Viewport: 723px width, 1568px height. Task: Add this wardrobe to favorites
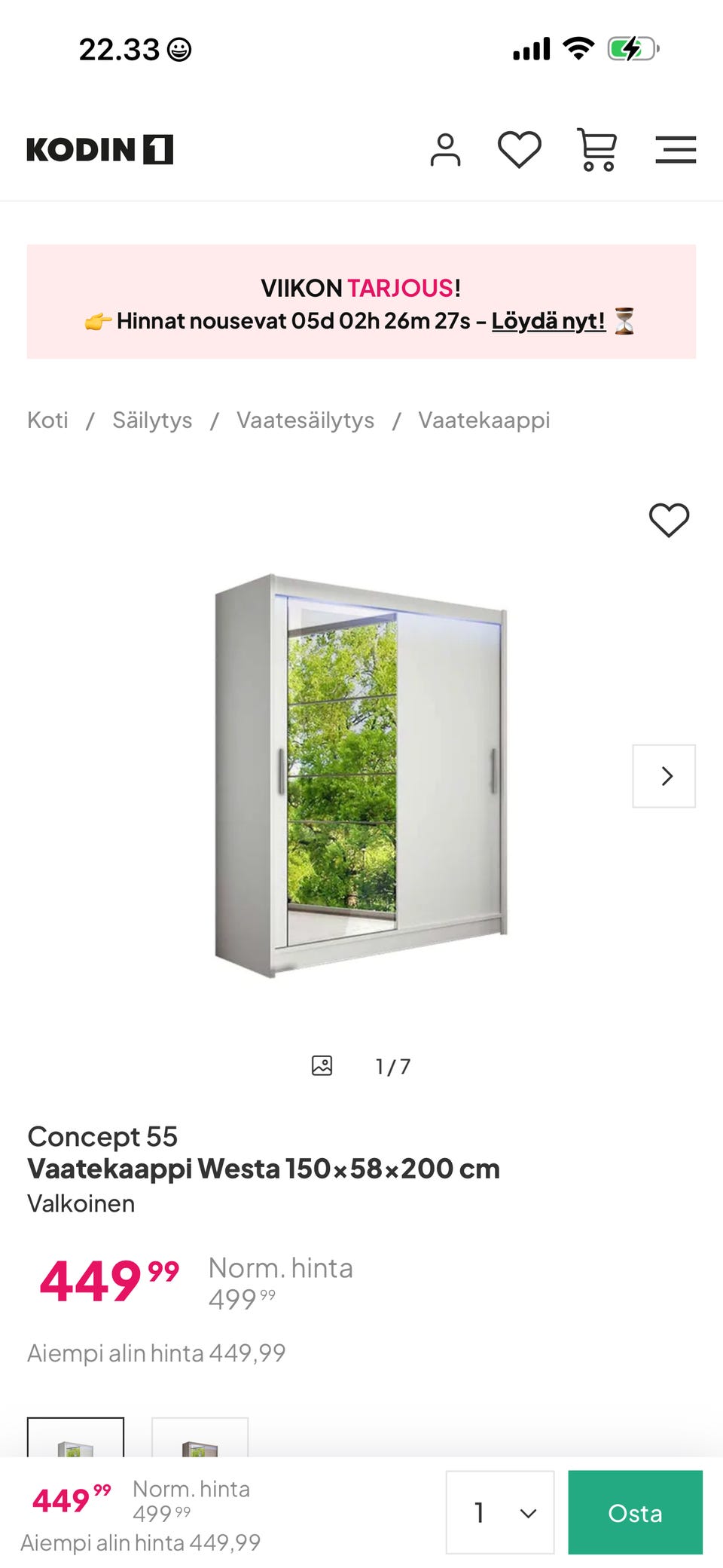tap(669, 520)
